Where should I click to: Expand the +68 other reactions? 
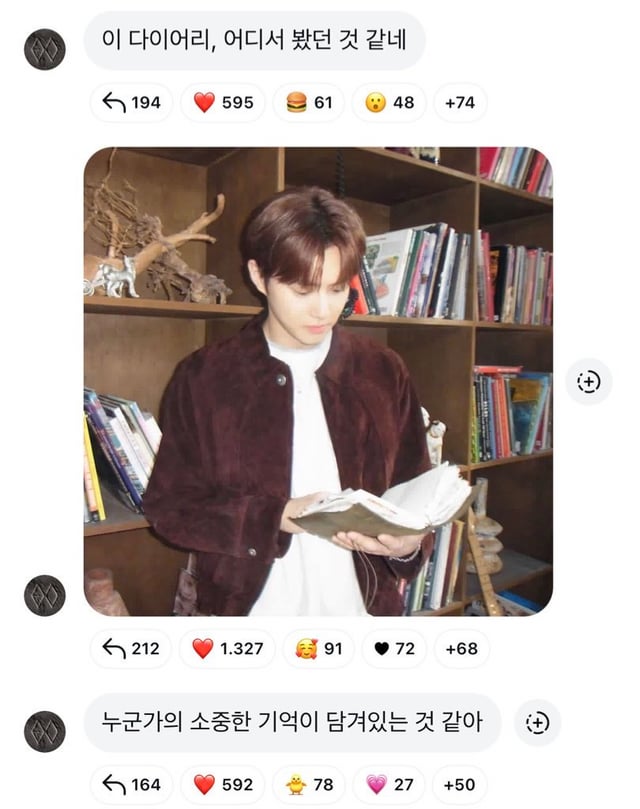(461, 649)
